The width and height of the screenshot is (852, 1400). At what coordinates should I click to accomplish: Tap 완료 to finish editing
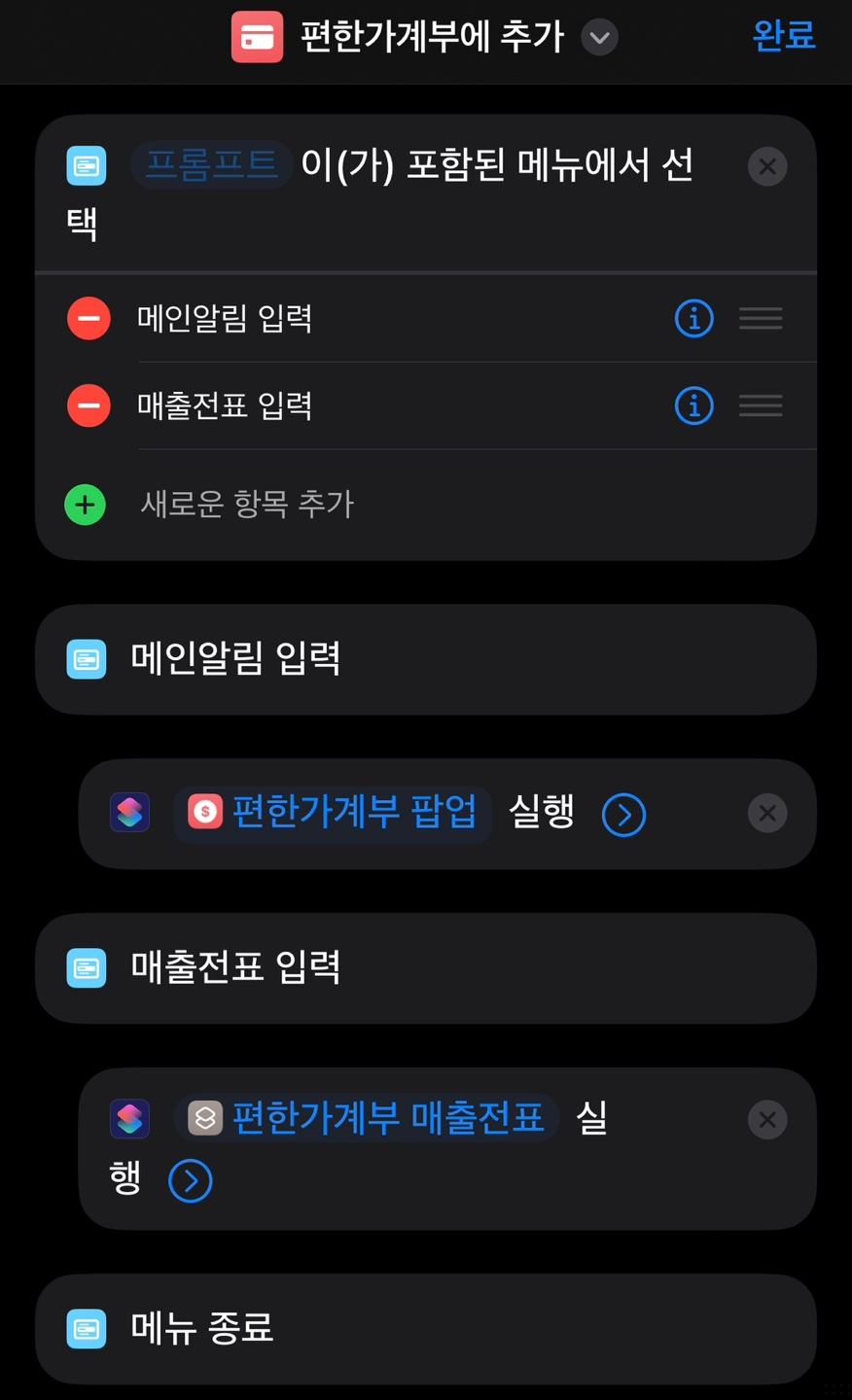tap(784, 36)
